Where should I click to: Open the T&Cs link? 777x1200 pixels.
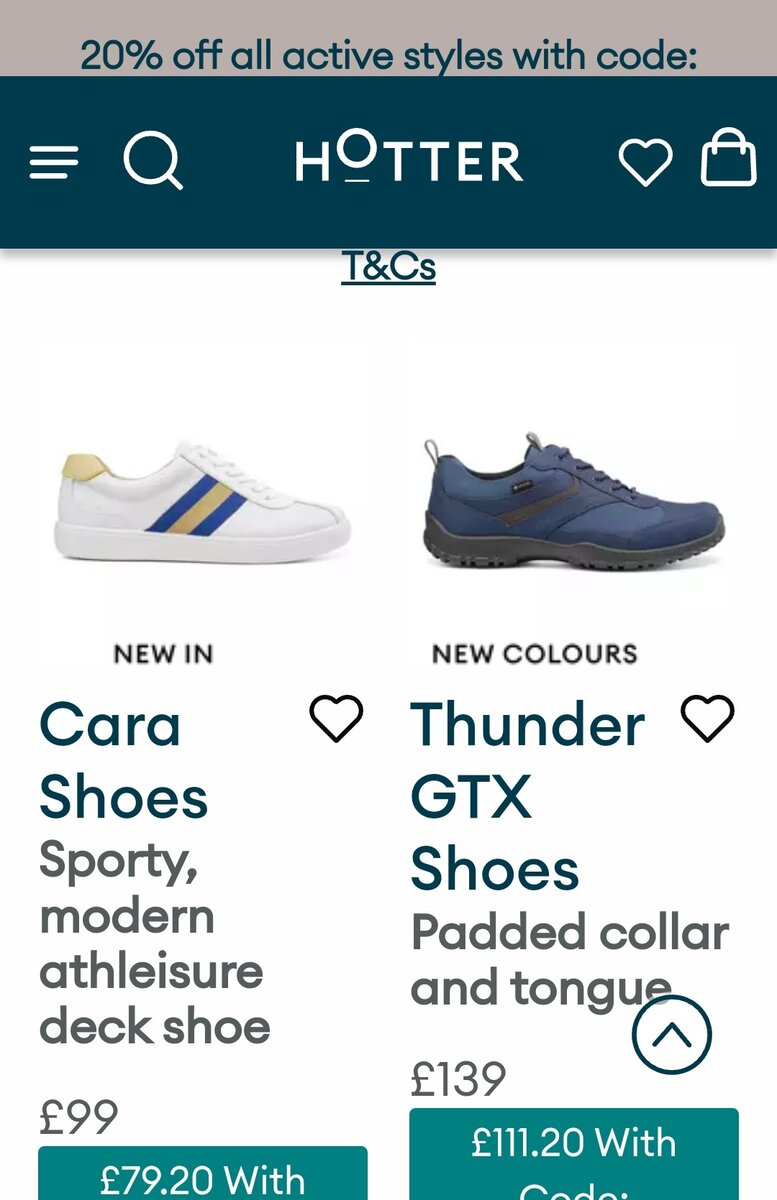tap(388, 266)
